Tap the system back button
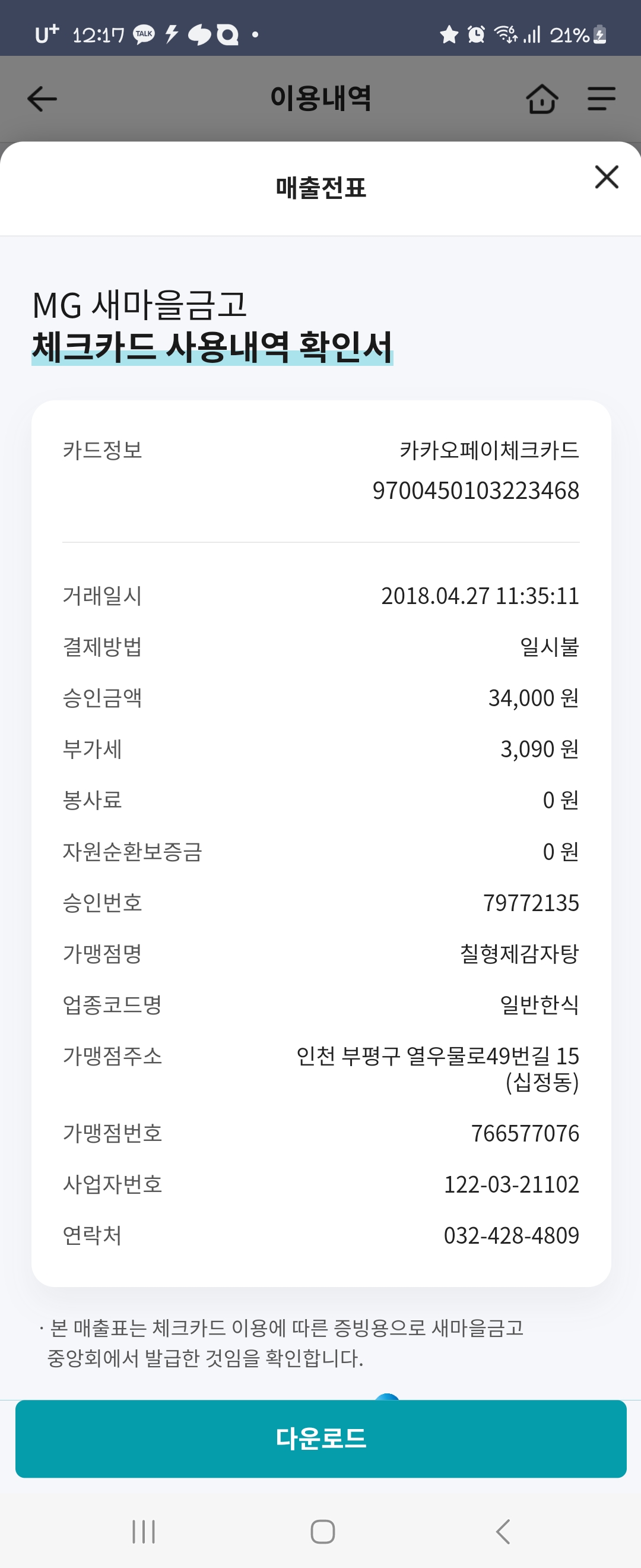Image resolution: width=641 pixels, height=1568 pixels. (503, 1532)
